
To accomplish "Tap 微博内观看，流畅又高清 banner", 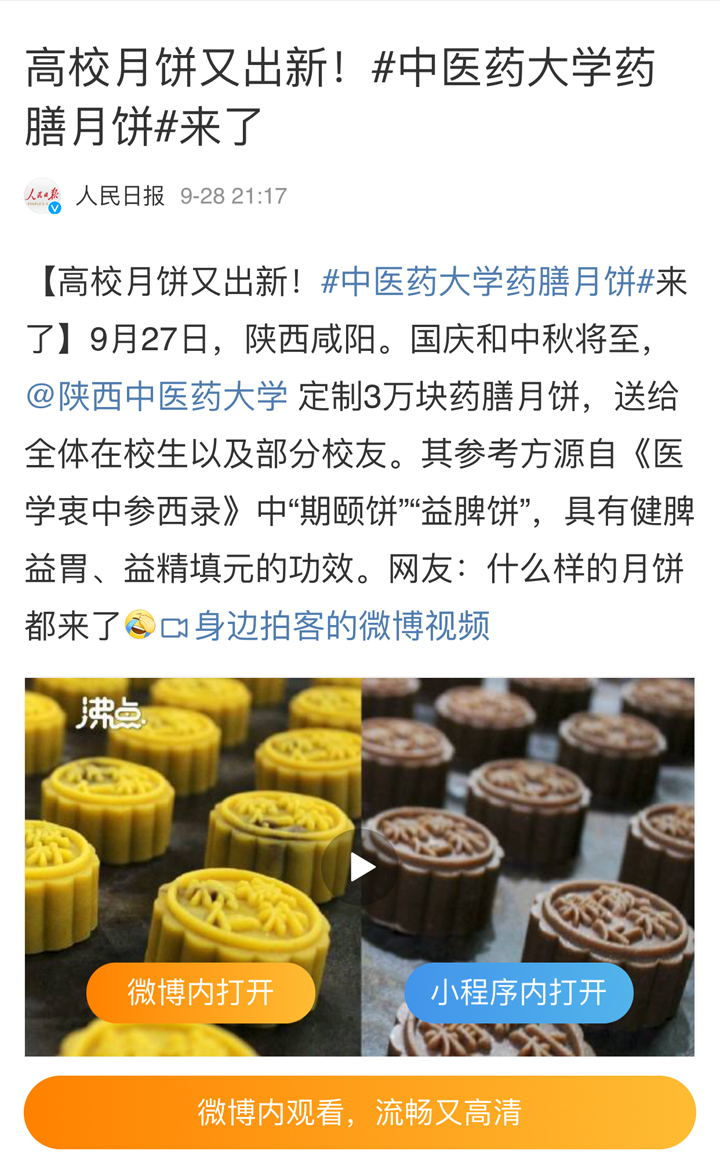I will pyautogui.click(x=360, y=1112).
